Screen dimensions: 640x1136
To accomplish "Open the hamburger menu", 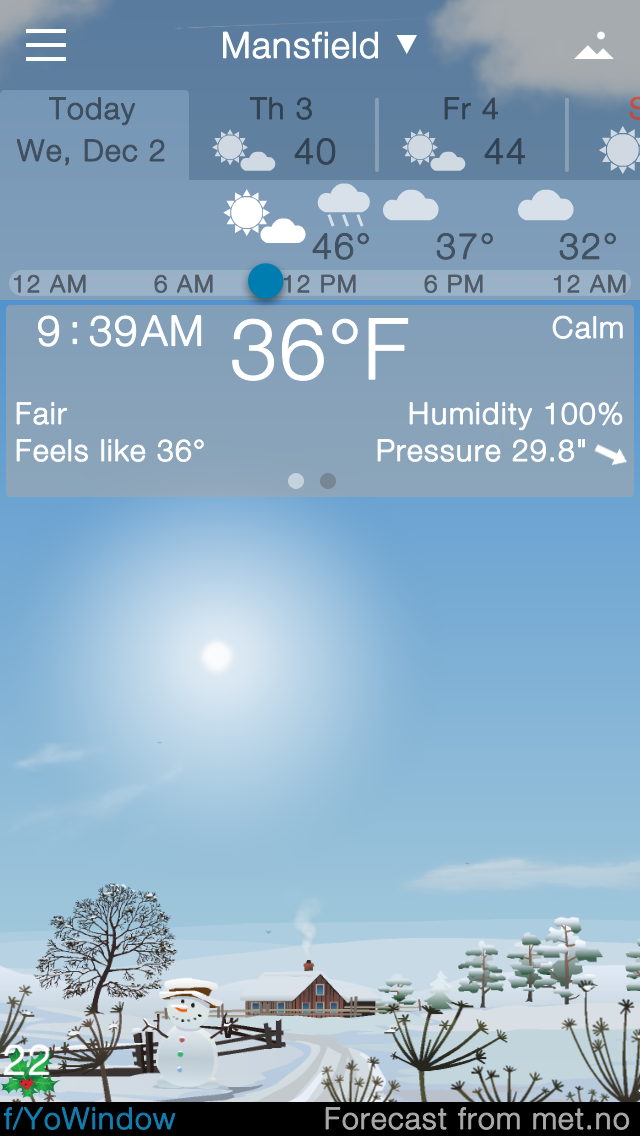I will (x=46, y=46).
